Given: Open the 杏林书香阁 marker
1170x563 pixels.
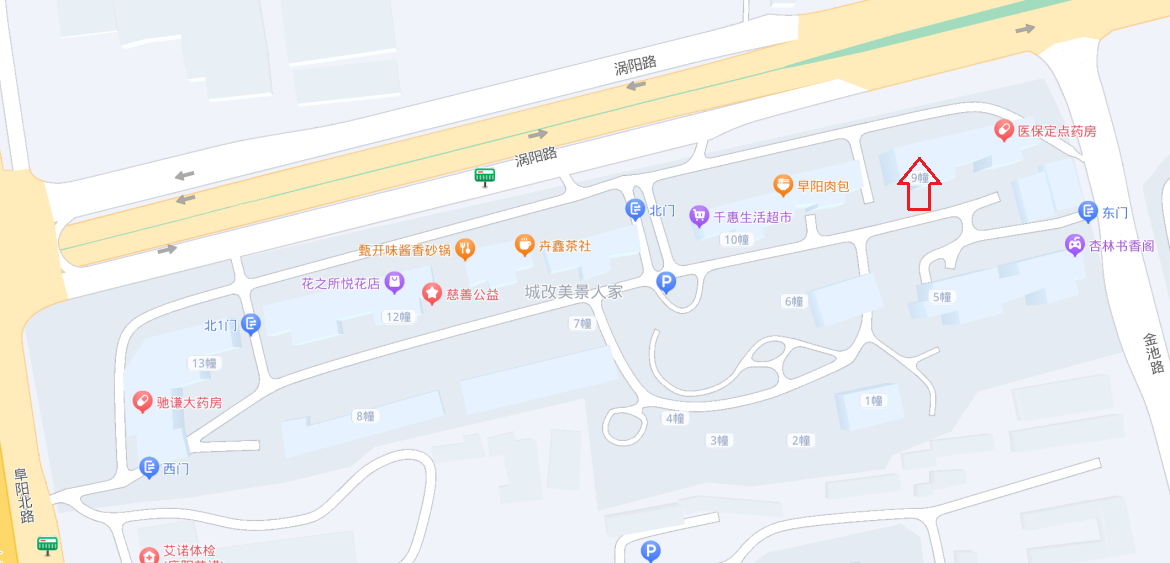Looking at the screenshot, I should coord(1074,244).
